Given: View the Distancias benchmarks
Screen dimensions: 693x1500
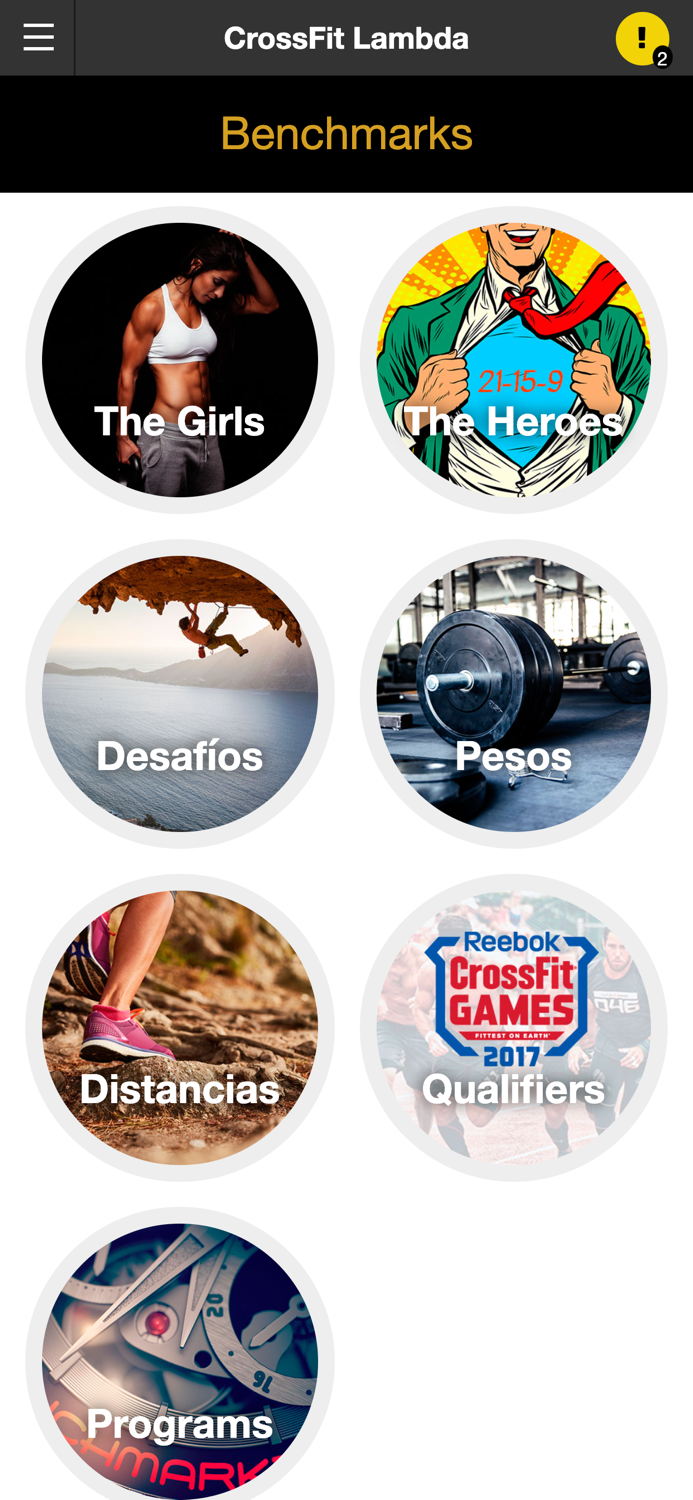Looking at the screenshot, I should (180, 1028).
